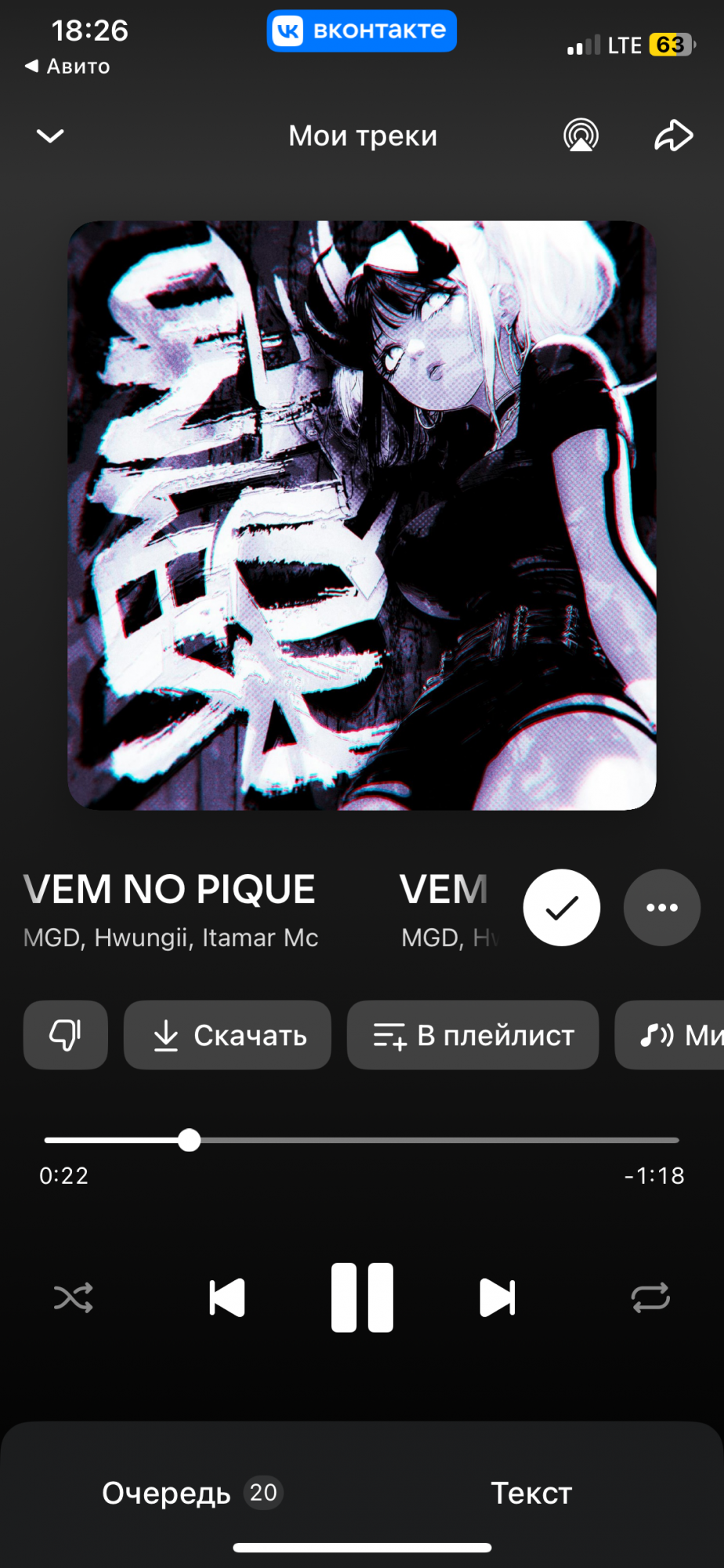724x1568 pixels.
Task: Toggle repeat mode
Action: [650, 1298]
